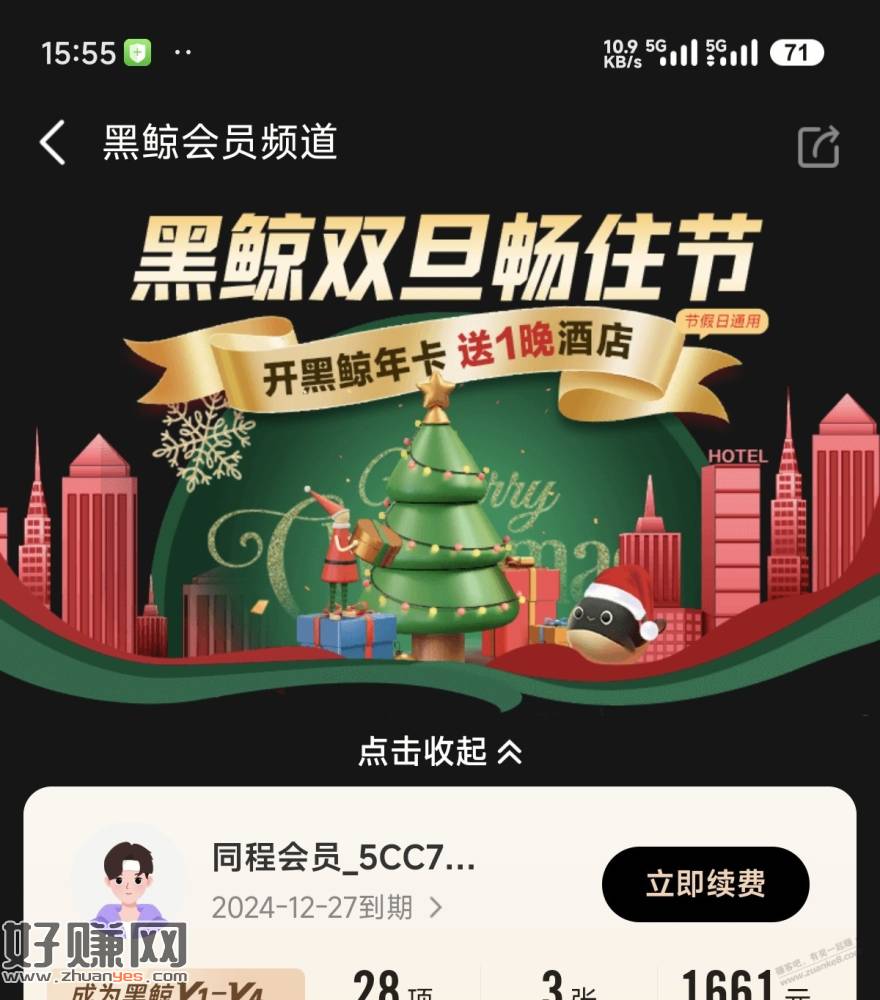Go back from 黑鲸会员频道

53,143
